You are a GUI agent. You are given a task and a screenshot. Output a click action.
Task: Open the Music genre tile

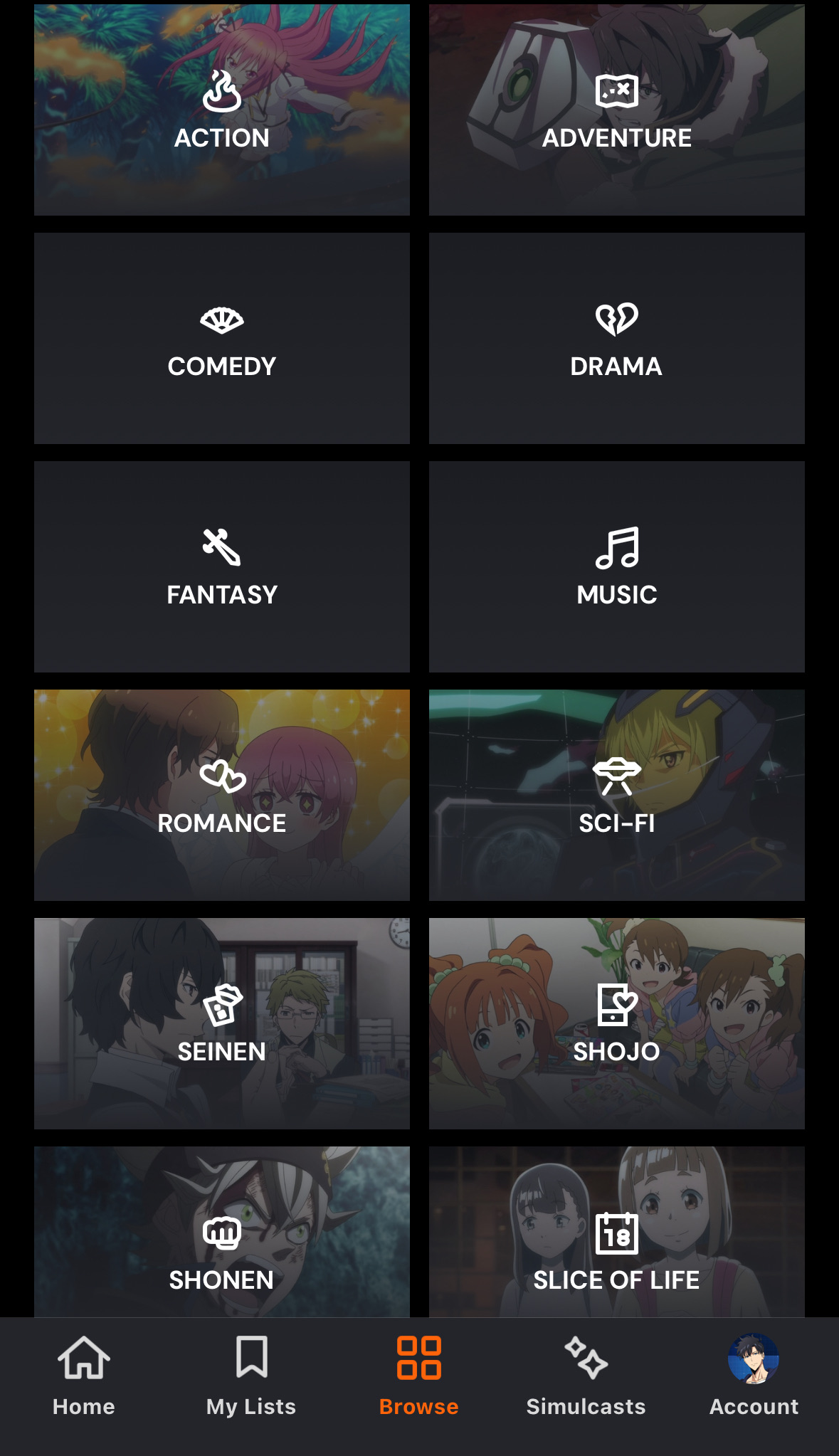coord(617,567)
